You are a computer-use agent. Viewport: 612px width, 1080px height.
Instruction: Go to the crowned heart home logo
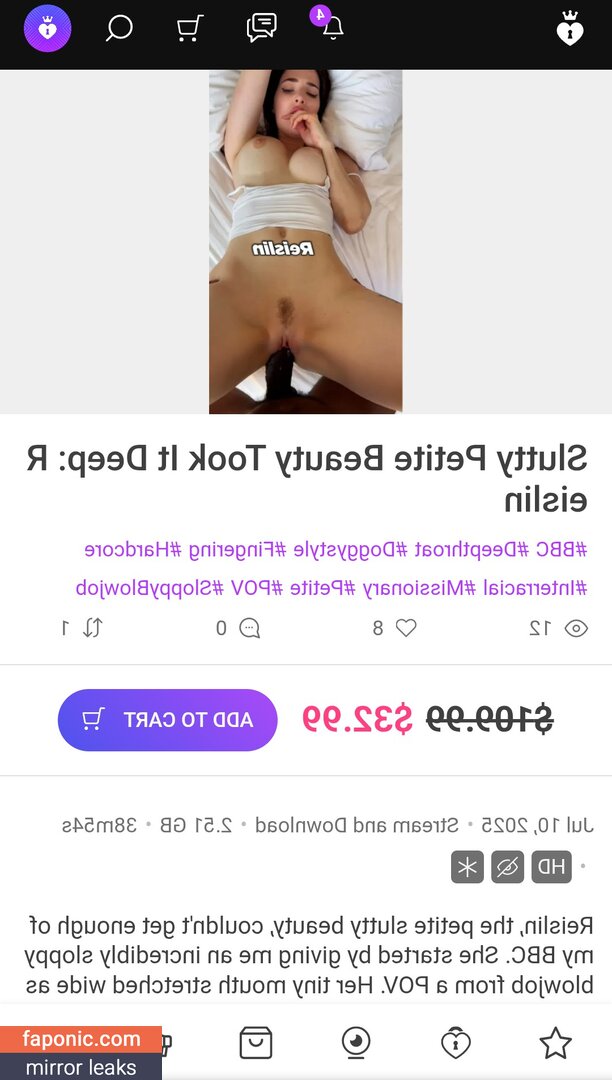coord(570,31)
